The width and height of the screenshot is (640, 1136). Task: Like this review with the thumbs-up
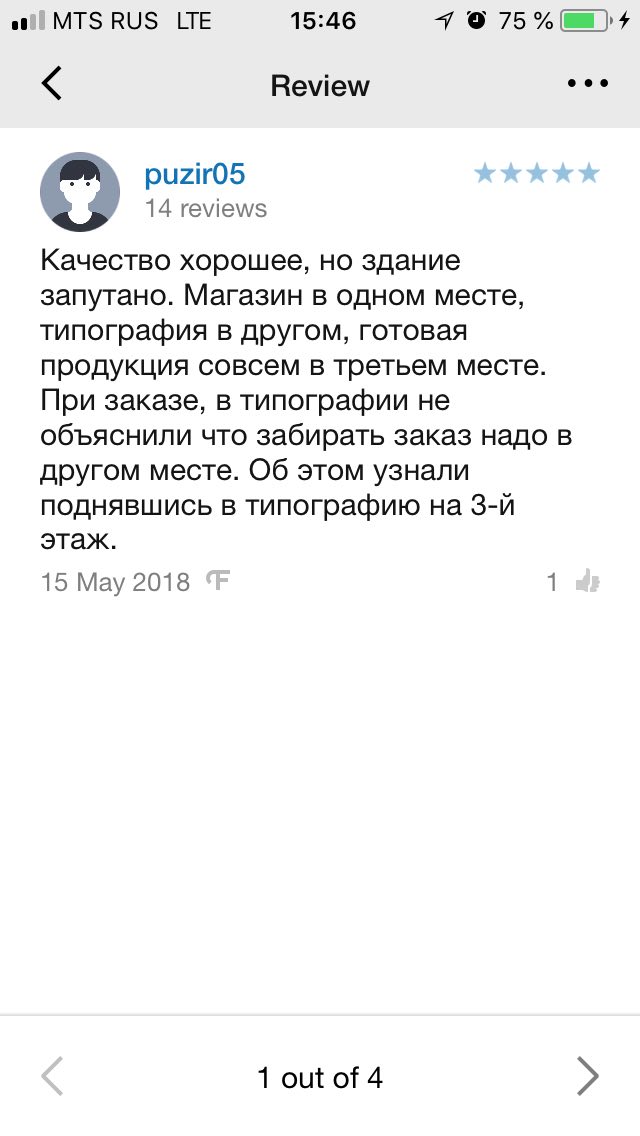587,581
